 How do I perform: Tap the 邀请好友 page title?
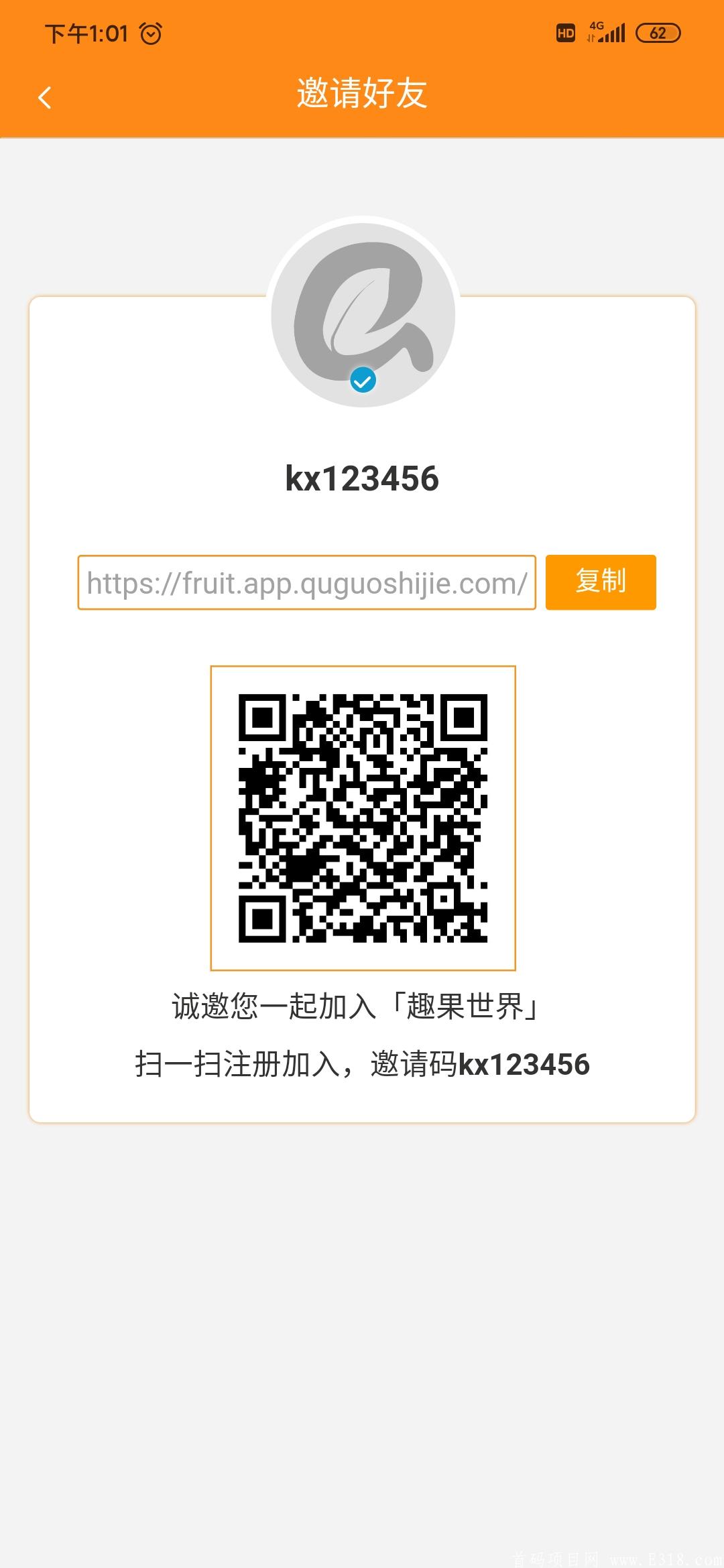(362, 94)
